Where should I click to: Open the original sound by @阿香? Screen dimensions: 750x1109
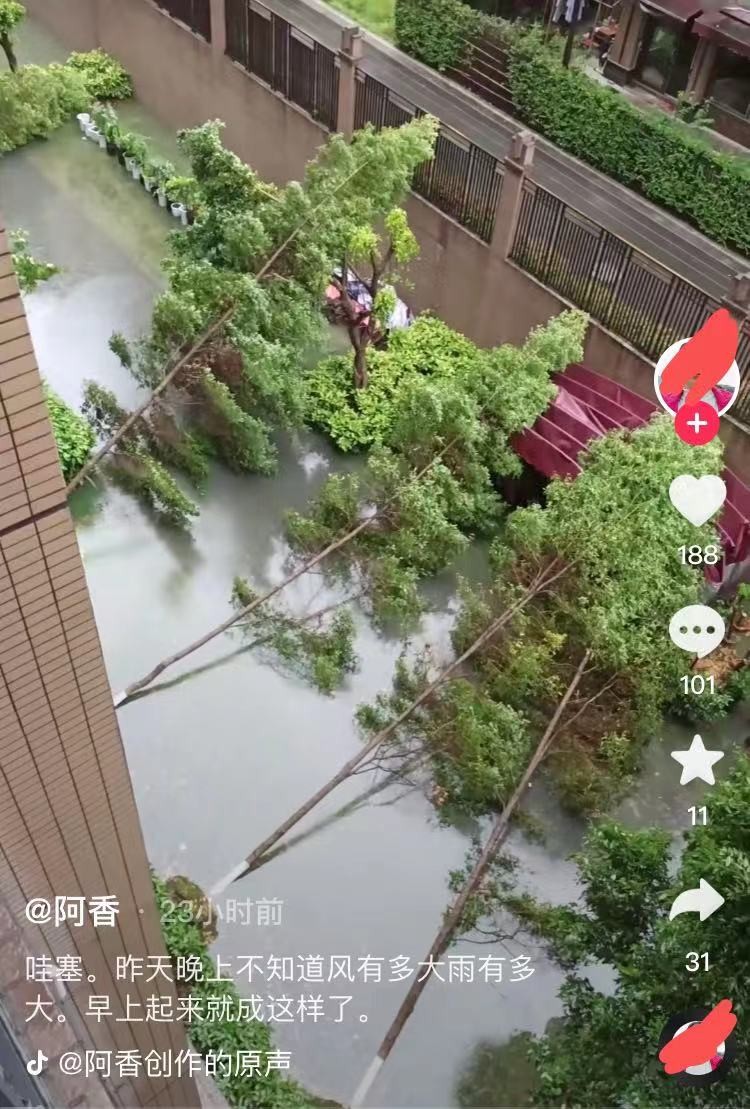click(x=174, y=1062)
